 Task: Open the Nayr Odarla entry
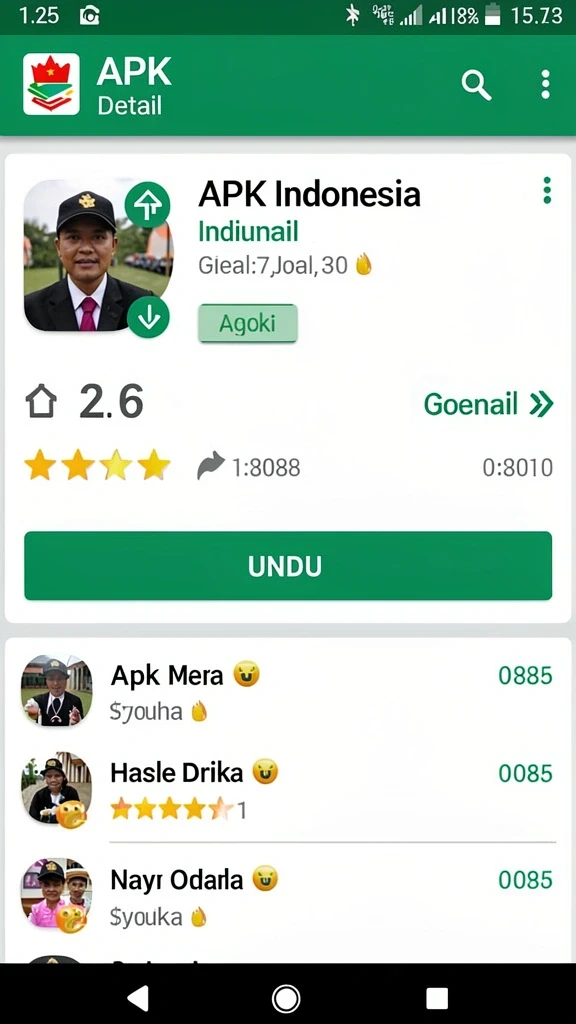coord(288,895)
